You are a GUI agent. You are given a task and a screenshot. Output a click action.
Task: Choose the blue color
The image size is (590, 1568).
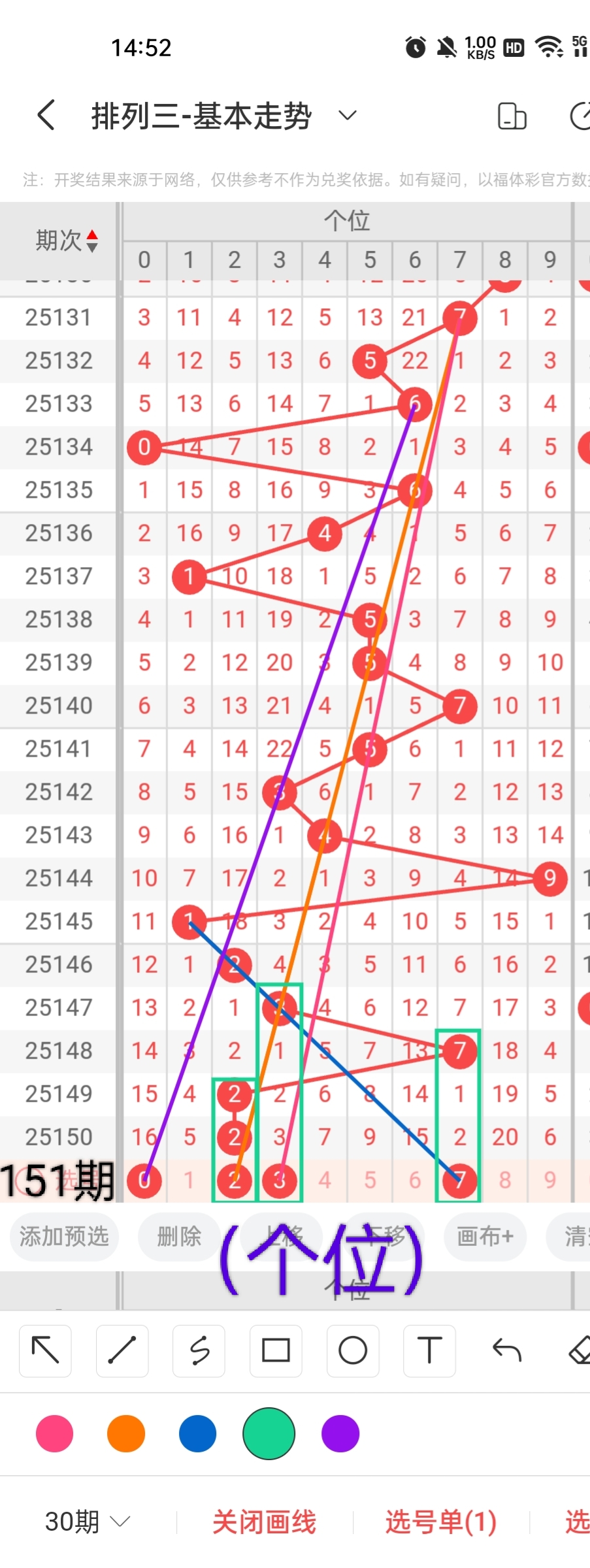click(x=197, y=1433)
